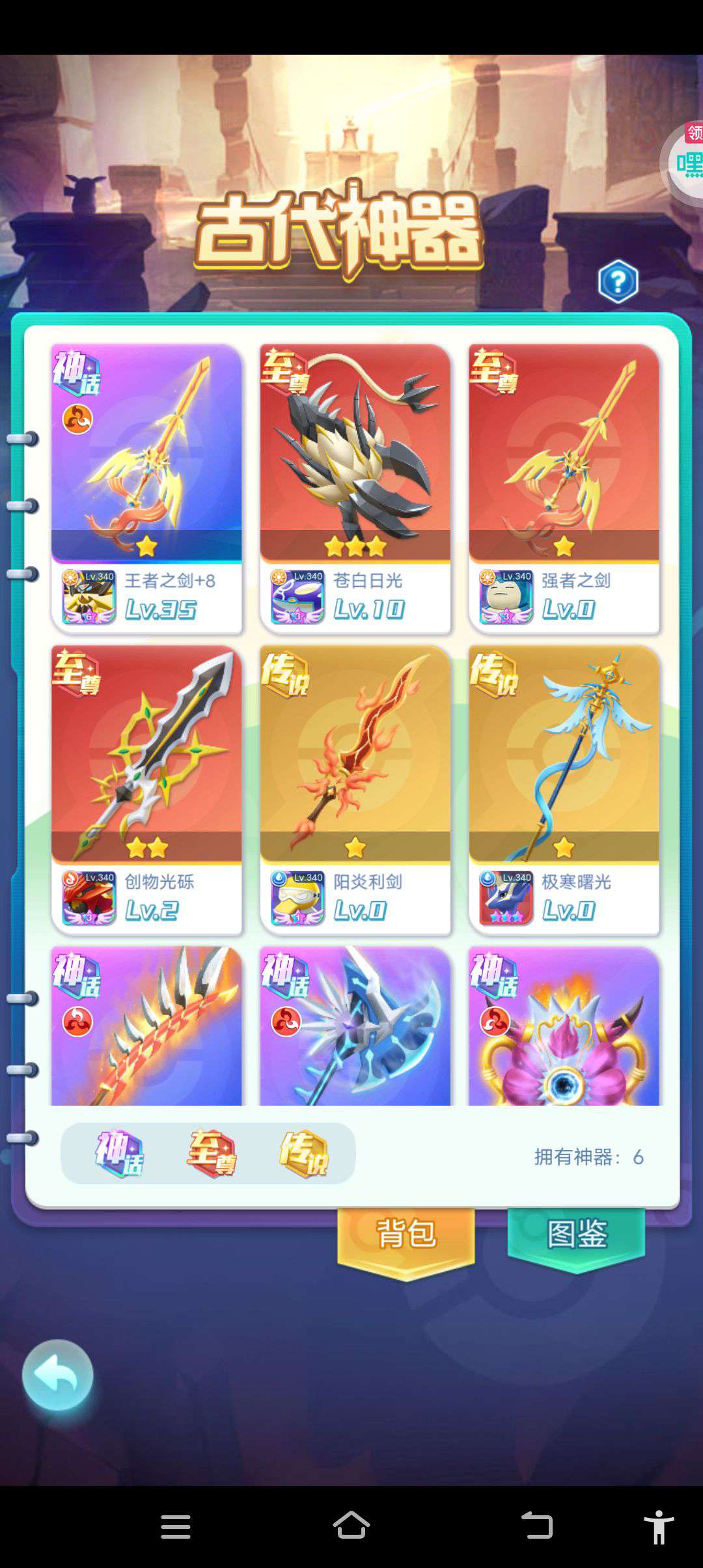Screen dimensions: 703x1568
Task: Filter by the 神话 rarity badge
Action: tap(120, 1154)
